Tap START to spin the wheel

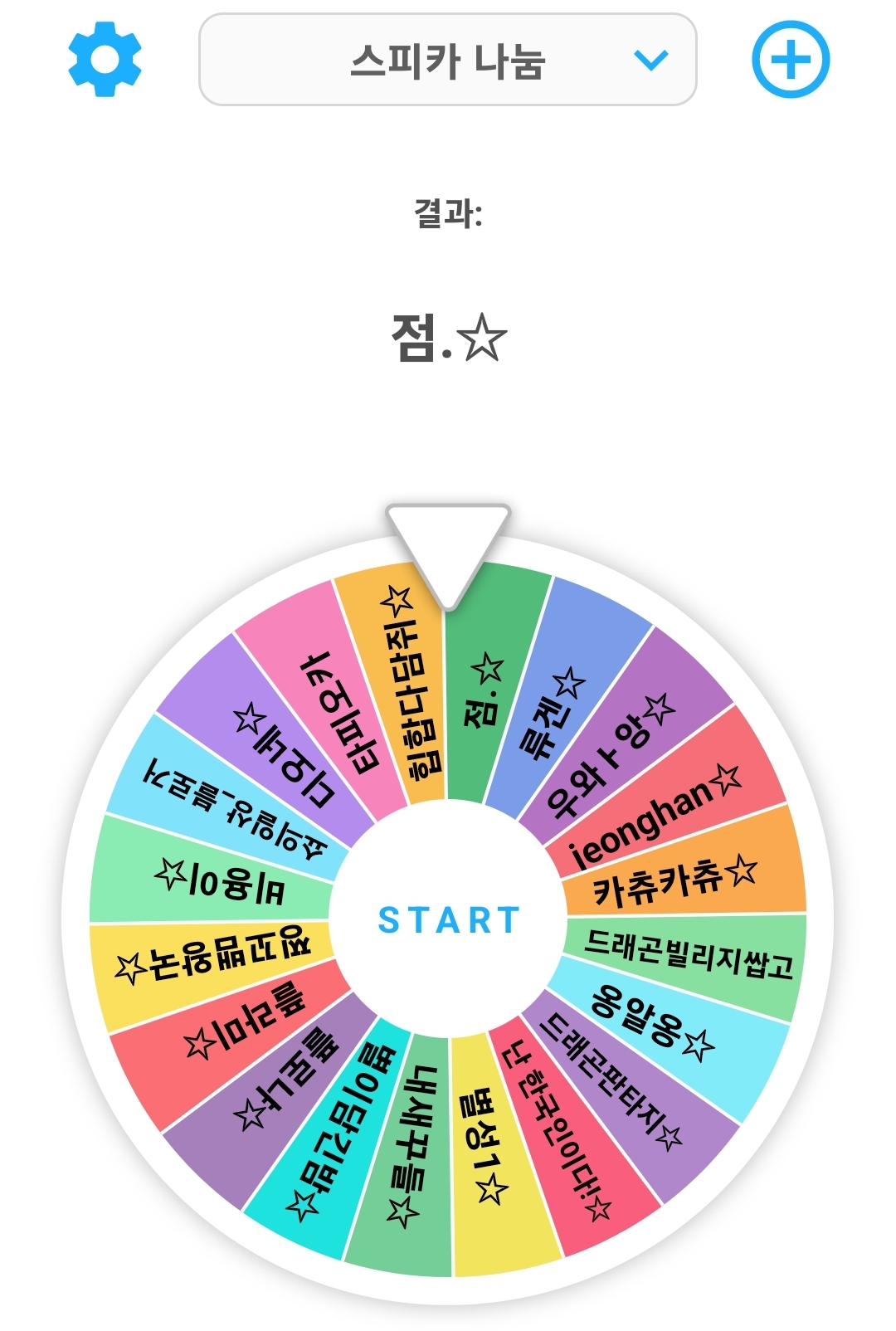pos(448,920)
